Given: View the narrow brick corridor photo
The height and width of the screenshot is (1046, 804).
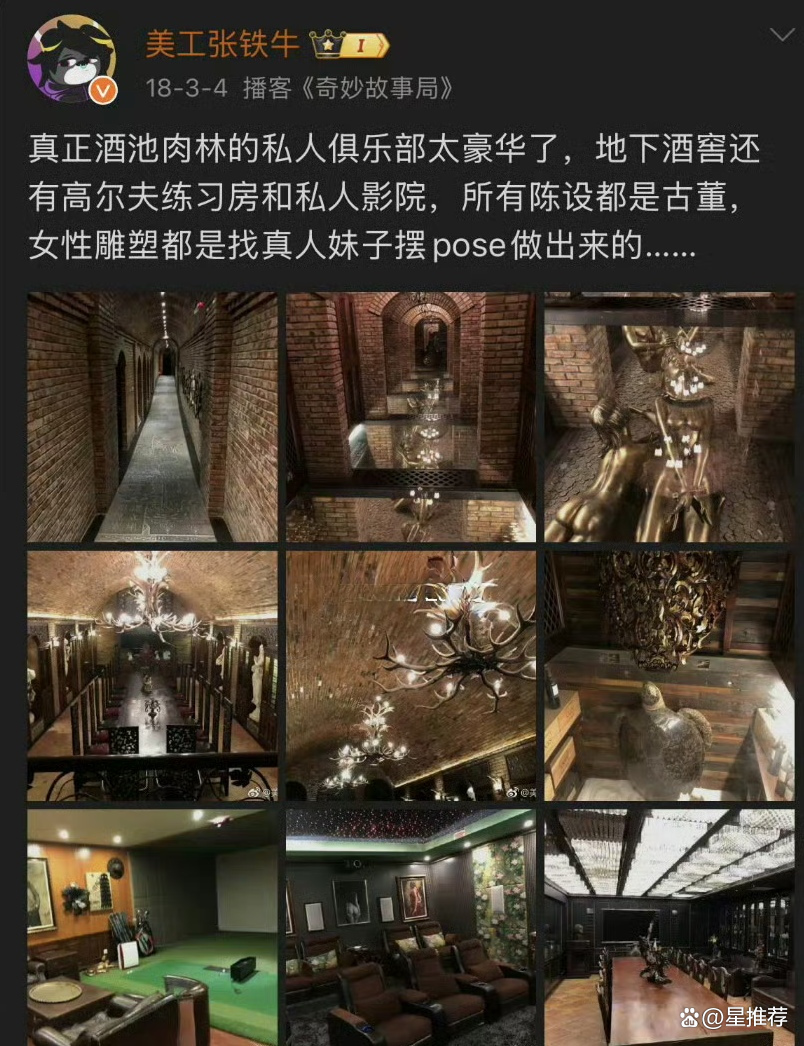Looking at the screenshot, I should 152,417.
